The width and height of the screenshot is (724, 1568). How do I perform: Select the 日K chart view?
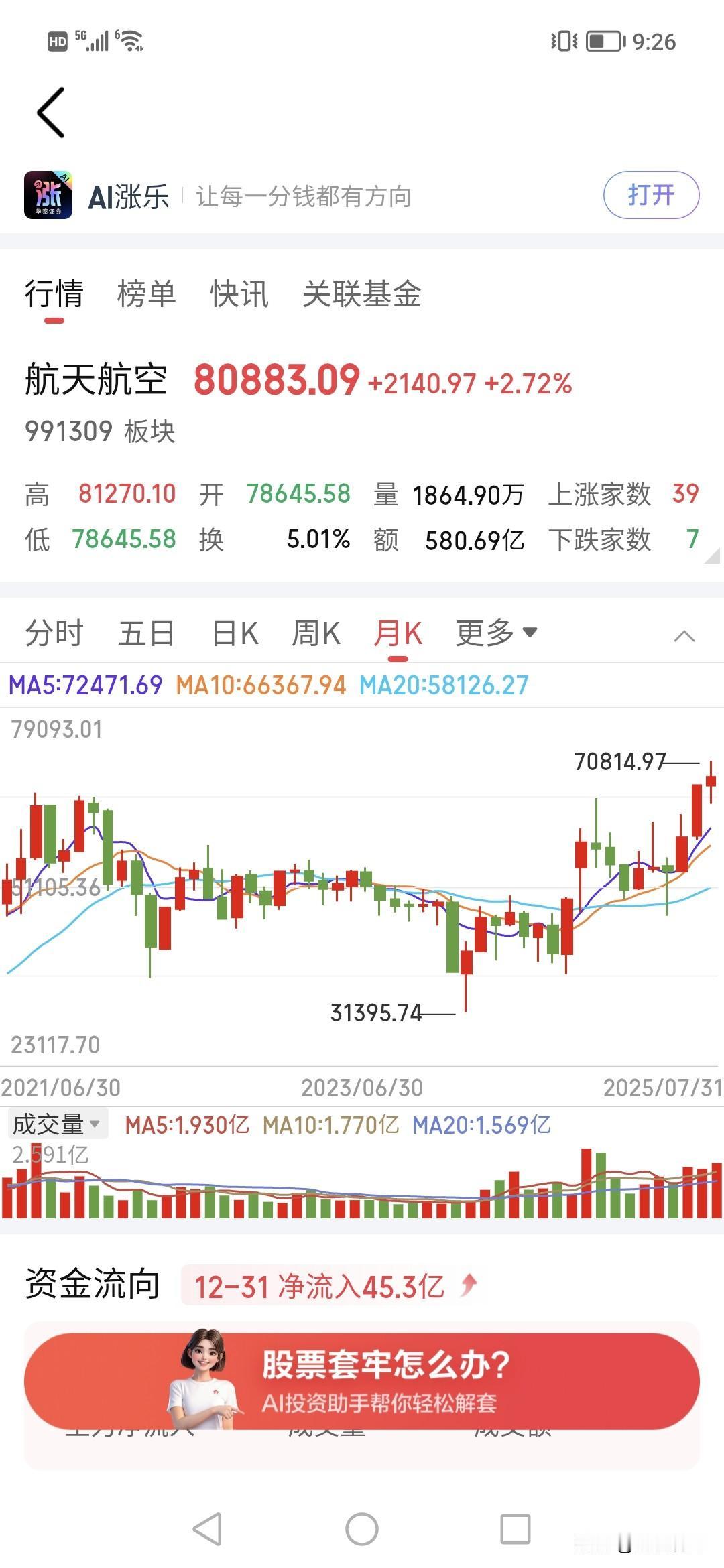235,632
